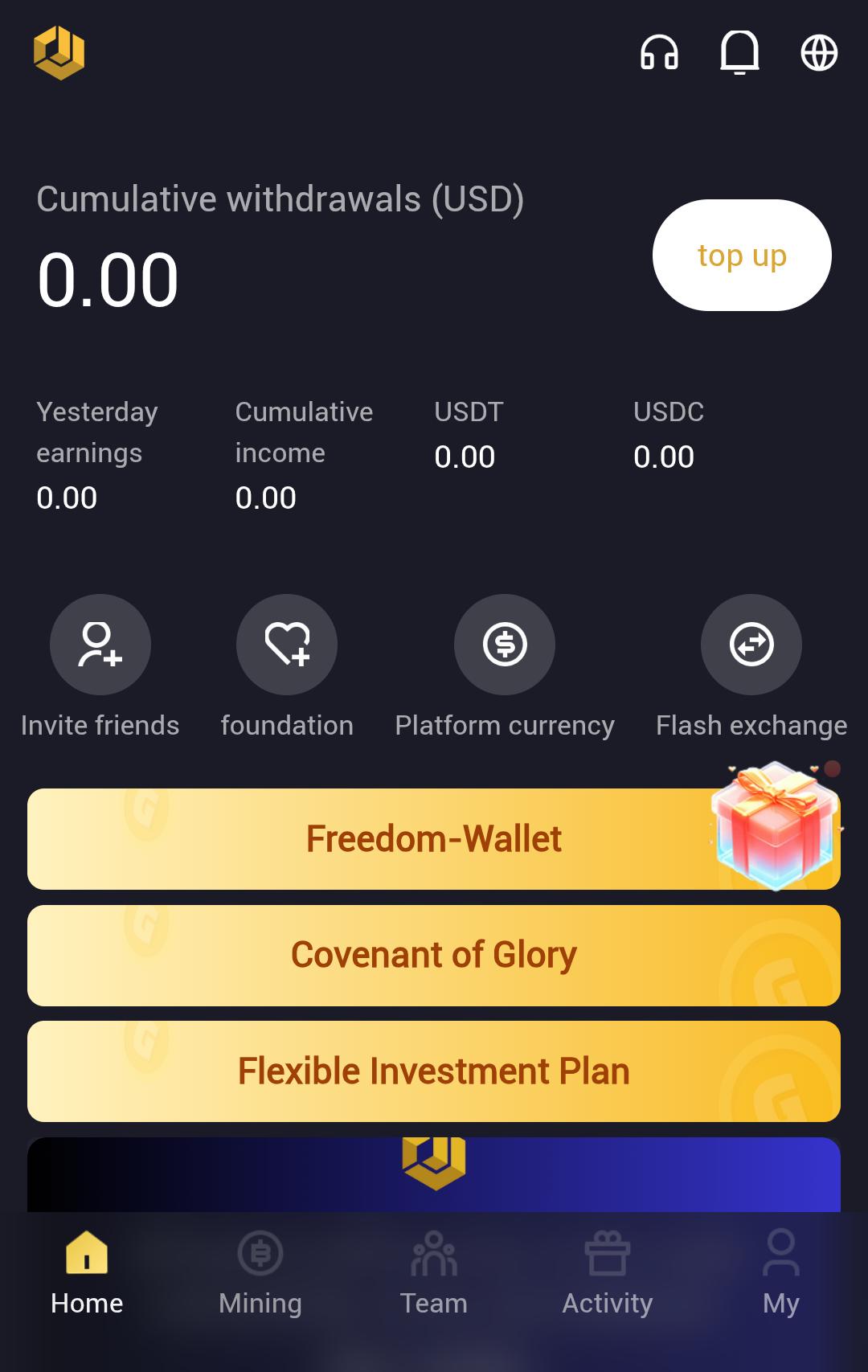Image resolution: width=868 pixels, height=1372 pixels.
Task: Select Covenant of Glory
Action: 434,956
